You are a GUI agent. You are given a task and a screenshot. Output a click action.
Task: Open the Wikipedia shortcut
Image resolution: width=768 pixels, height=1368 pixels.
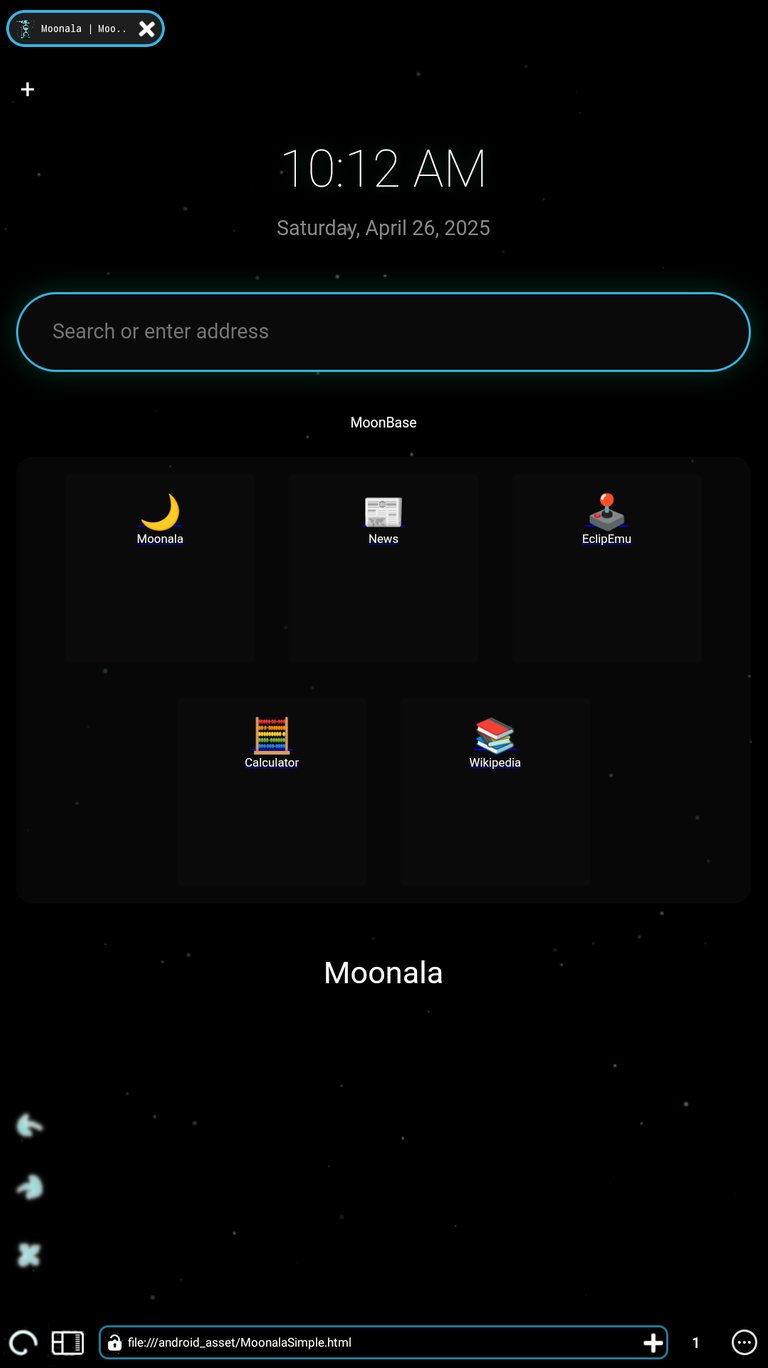[x=495, y=744]
